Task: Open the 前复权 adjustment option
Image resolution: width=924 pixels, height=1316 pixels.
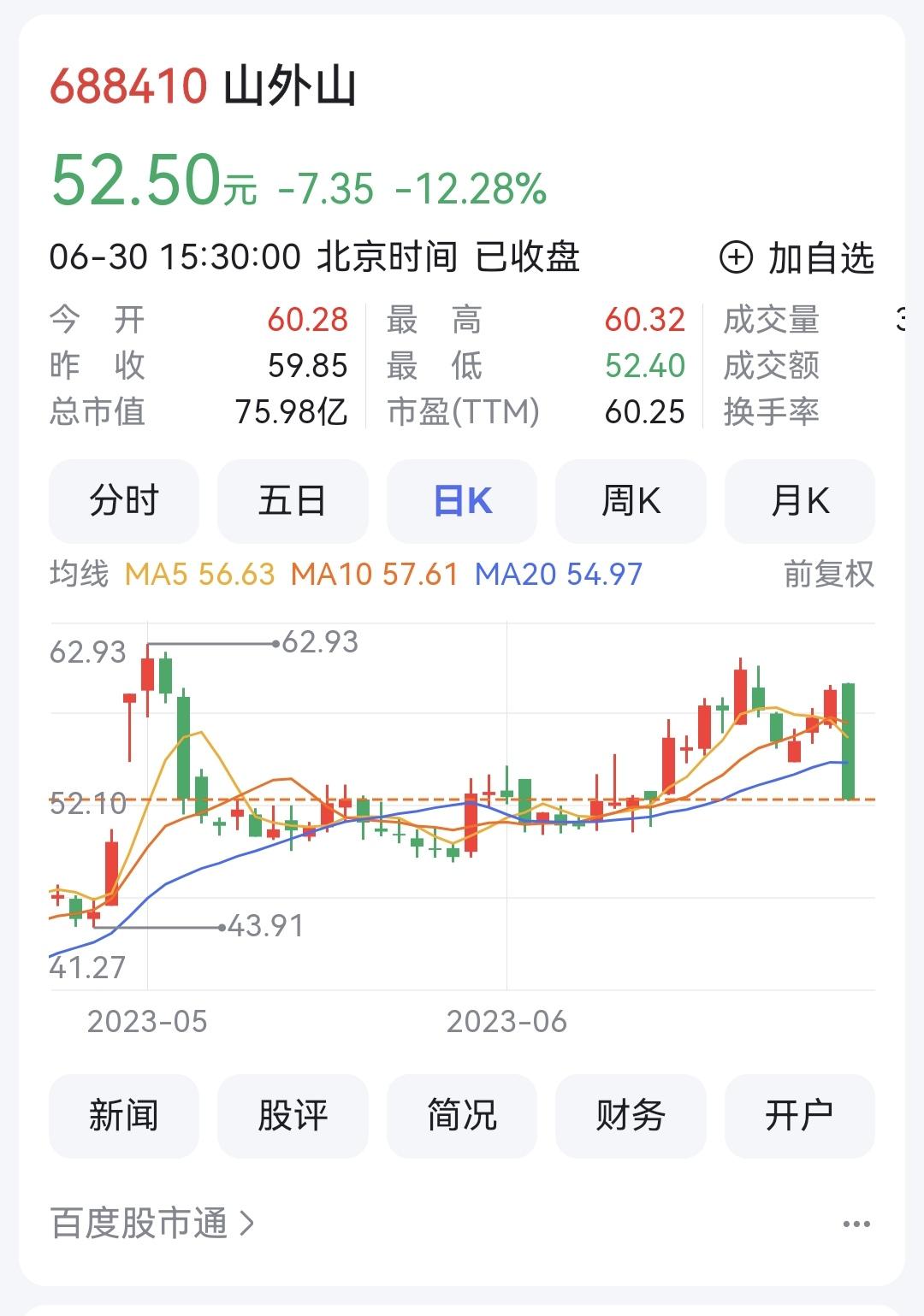Action: coord(829,574)
